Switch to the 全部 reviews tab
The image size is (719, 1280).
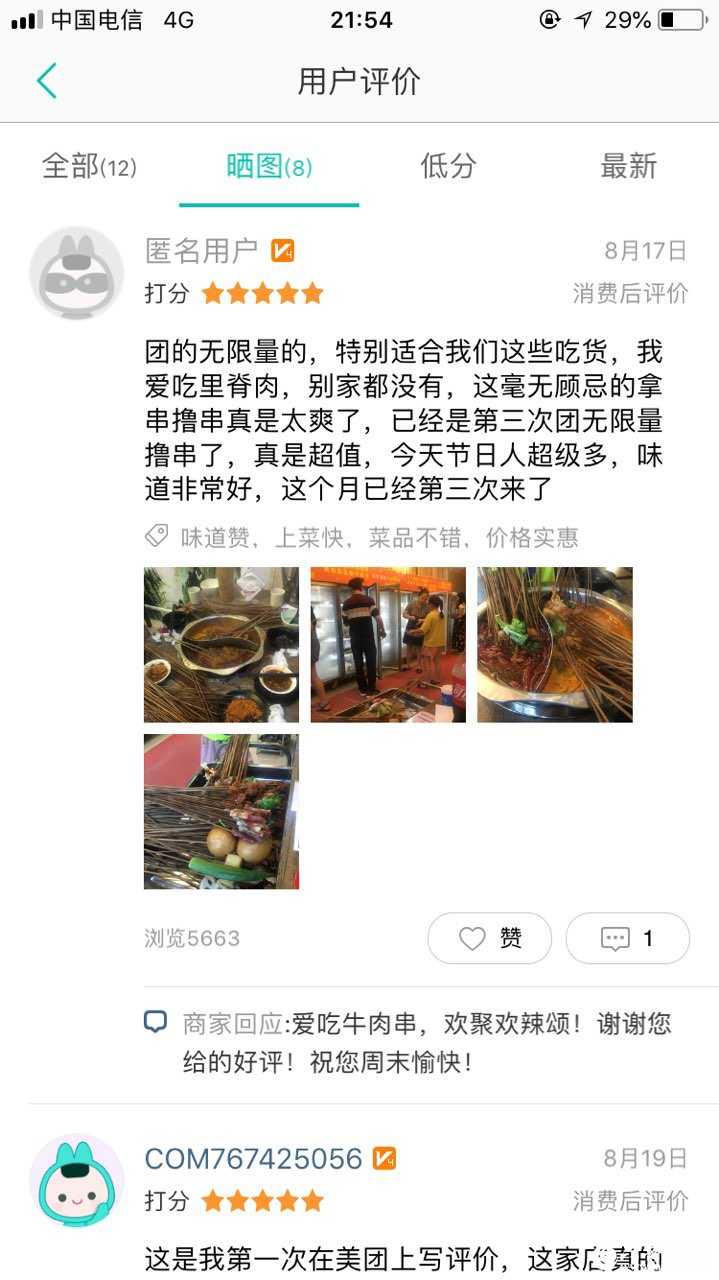click(88, 166)
